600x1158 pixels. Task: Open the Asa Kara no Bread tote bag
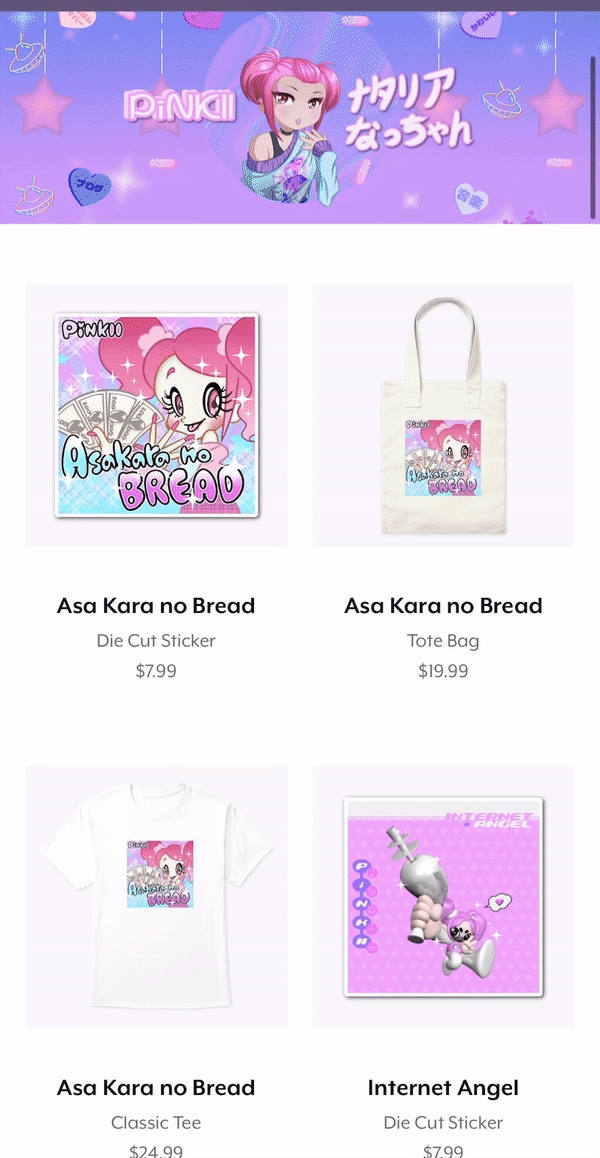[443, 415]
